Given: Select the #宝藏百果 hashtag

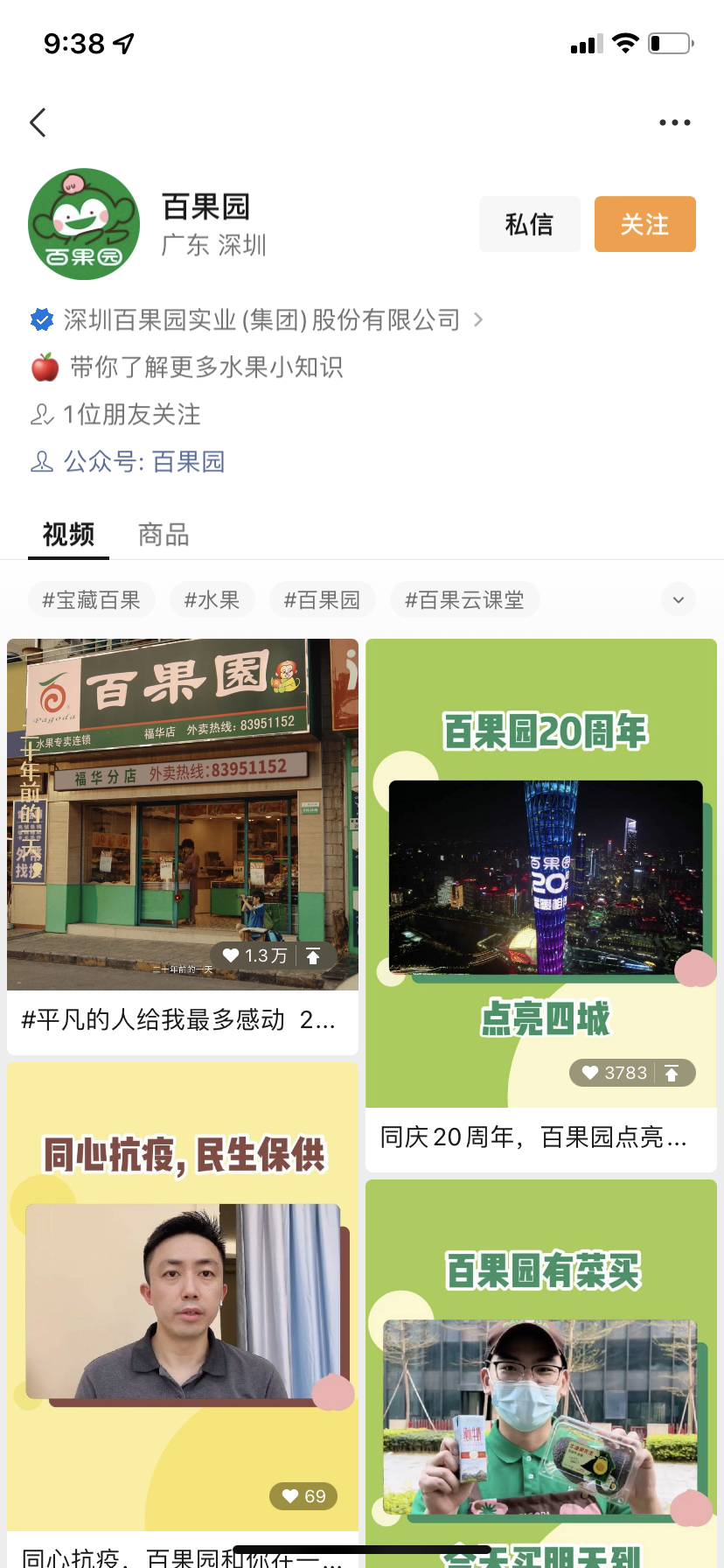Looking at the screenshot, I should click(x=91, y=599).
